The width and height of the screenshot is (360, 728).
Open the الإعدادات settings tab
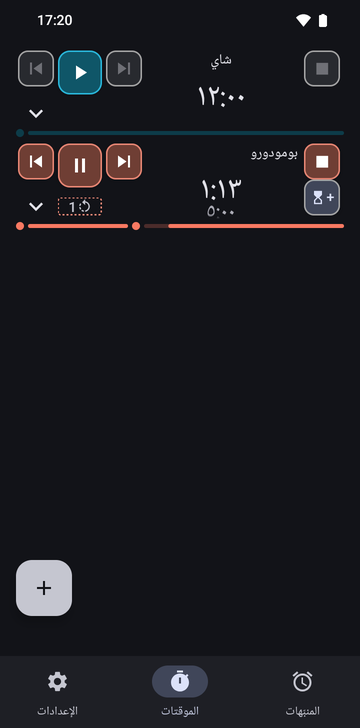point(57,692)
